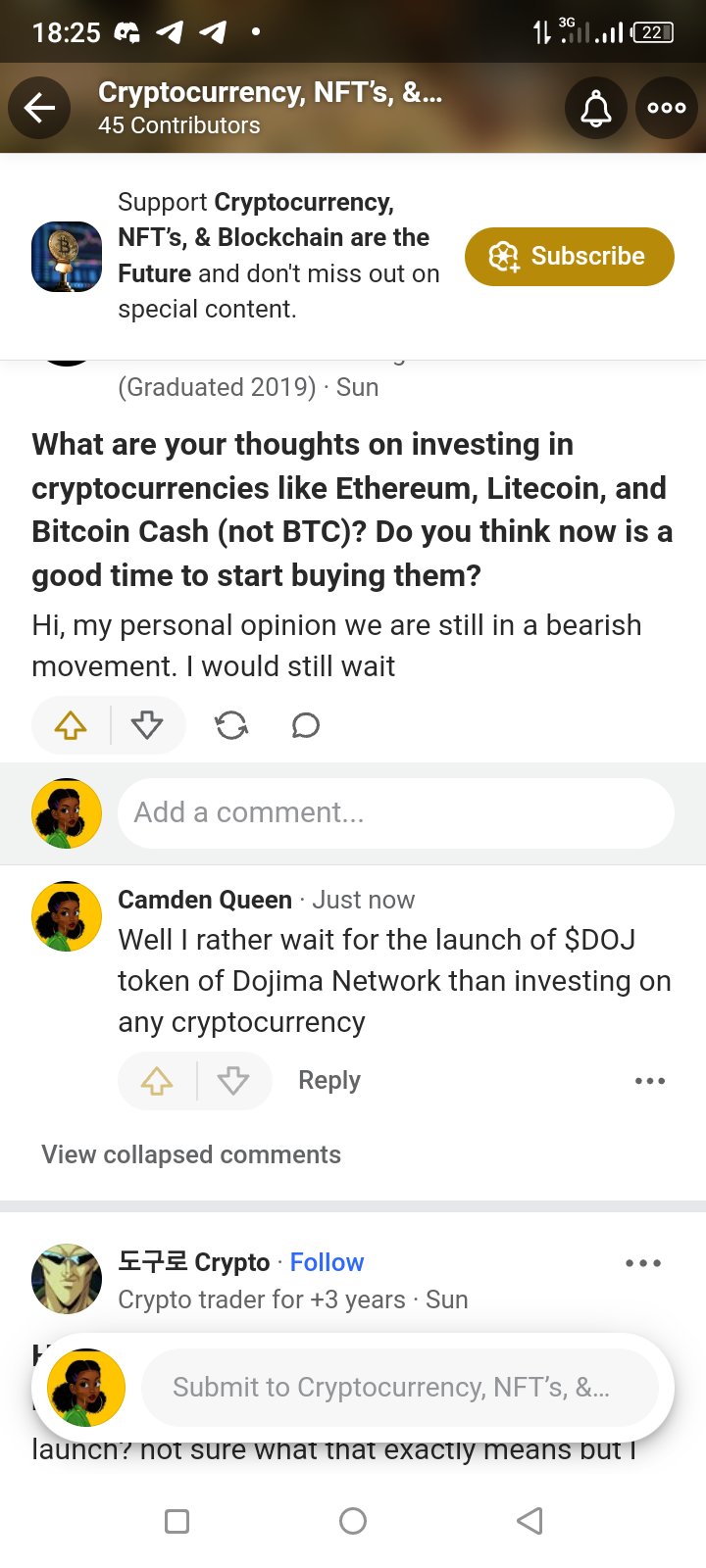Reply to Camden Queen's comment
Image resolution: width=706 pixels, height=1568 pixels.
click(329, 1081)
